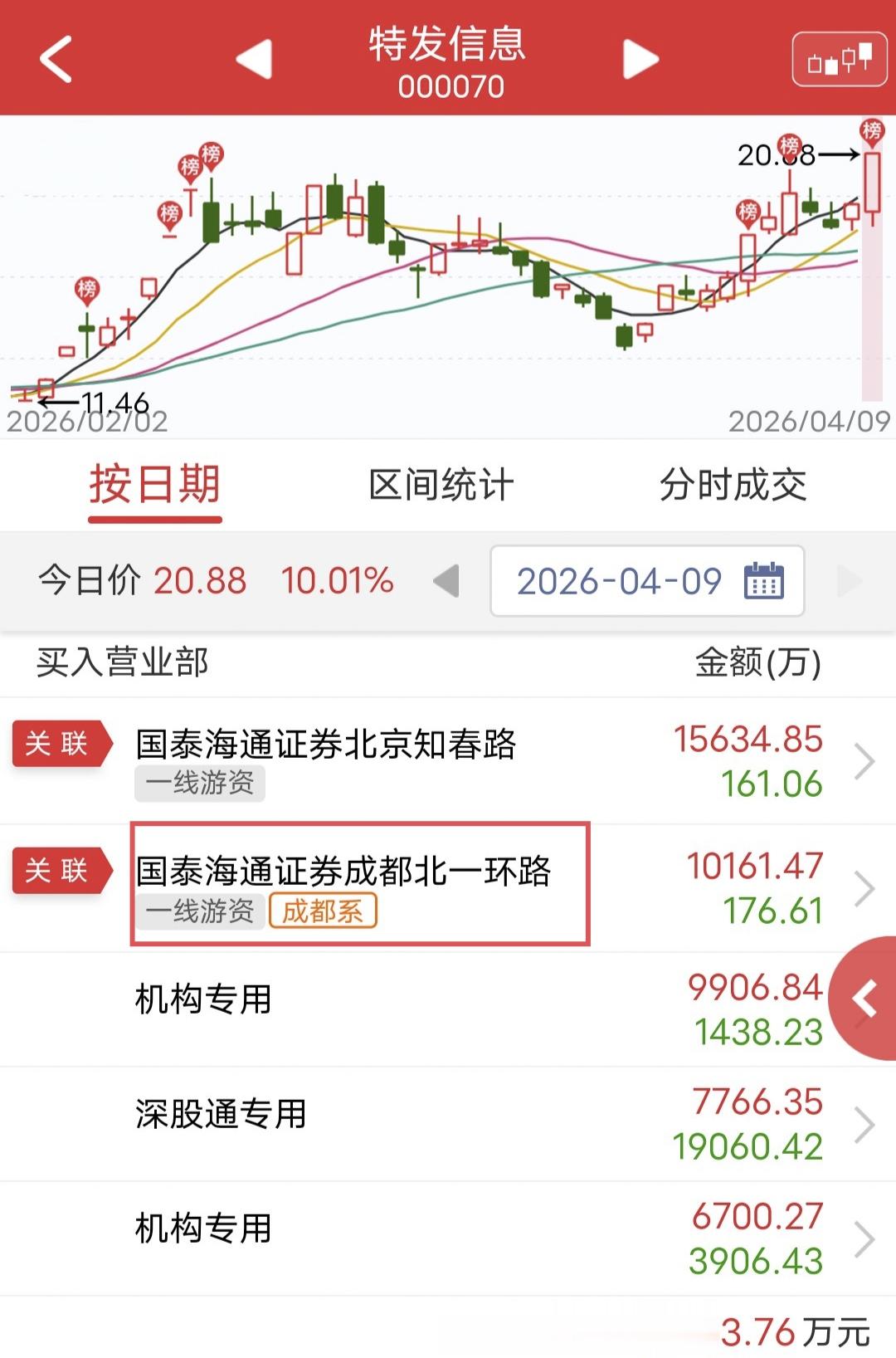Open the date picker showing 2026-04-09
Screen dimensions: 896x1358
coord(647,581)
